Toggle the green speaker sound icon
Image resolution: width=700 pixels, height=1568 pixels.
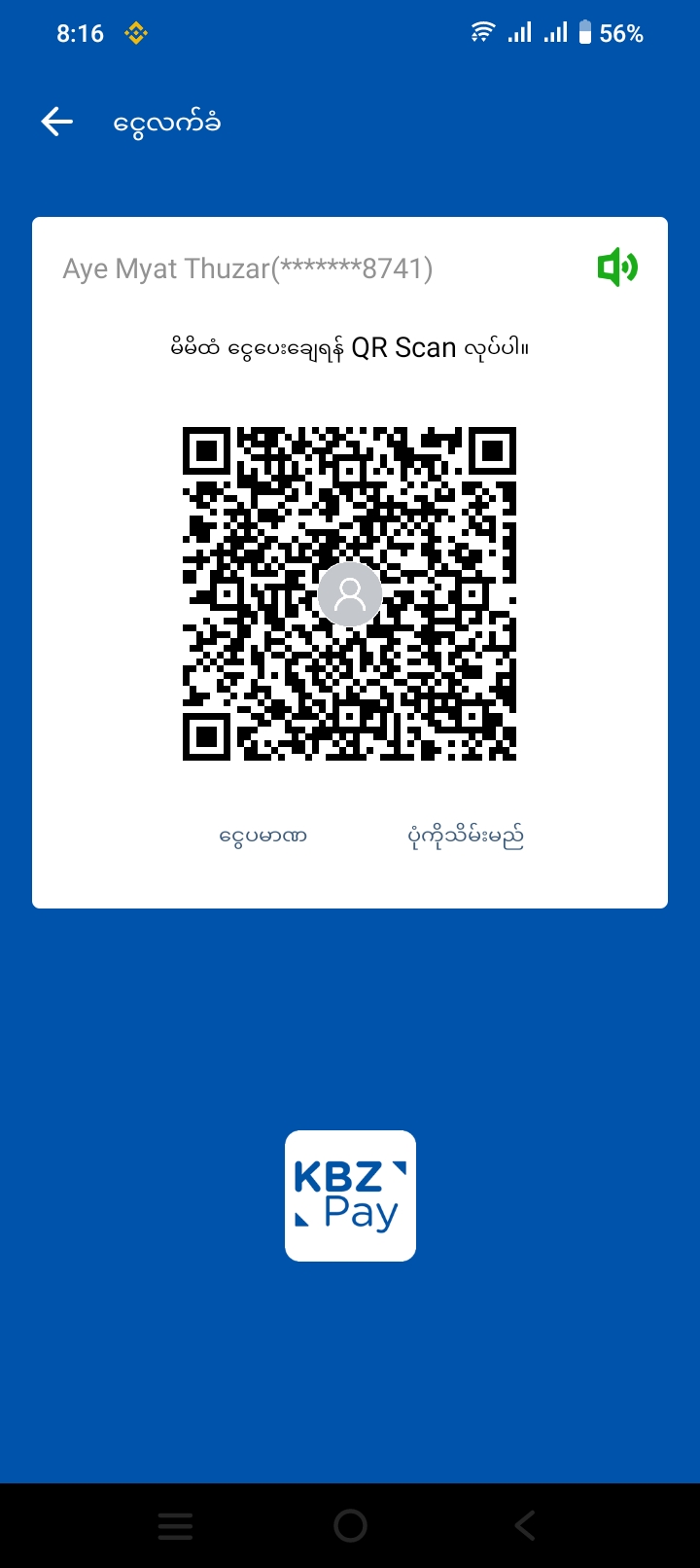pyautogui.click(x=617, y=267)
